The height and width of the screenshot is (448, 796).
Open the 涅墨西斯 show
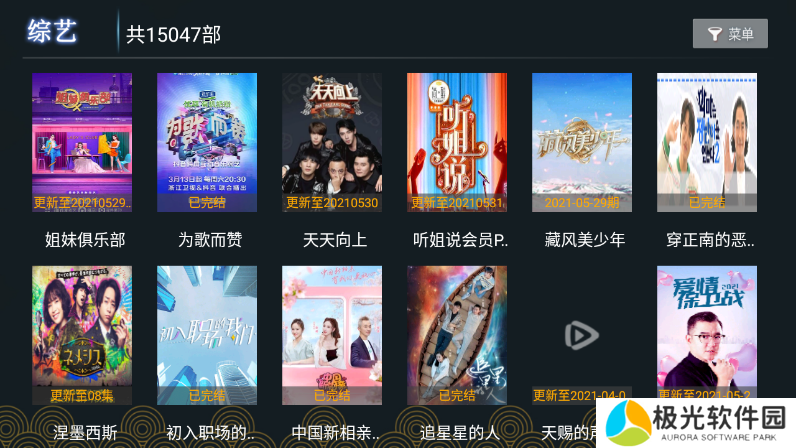point(82,335)
